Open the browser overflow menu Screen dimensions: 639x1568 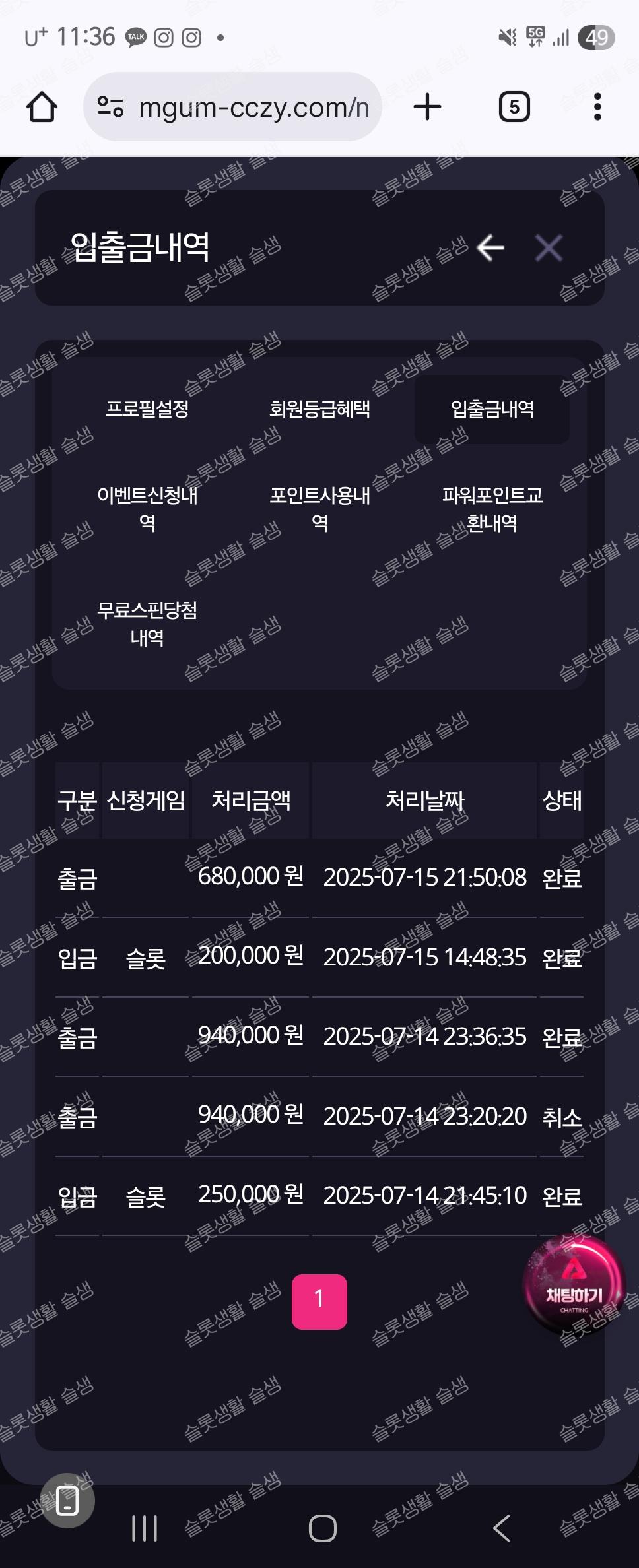[597, 107]
